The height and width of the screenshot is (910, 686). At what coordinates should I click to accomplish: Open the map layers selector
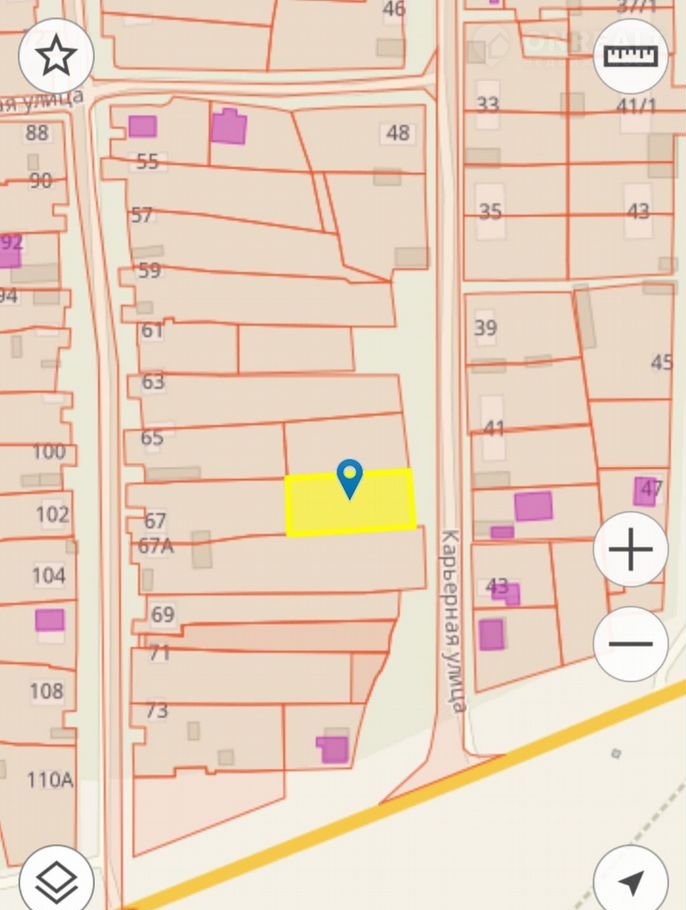tap(56, 880)
